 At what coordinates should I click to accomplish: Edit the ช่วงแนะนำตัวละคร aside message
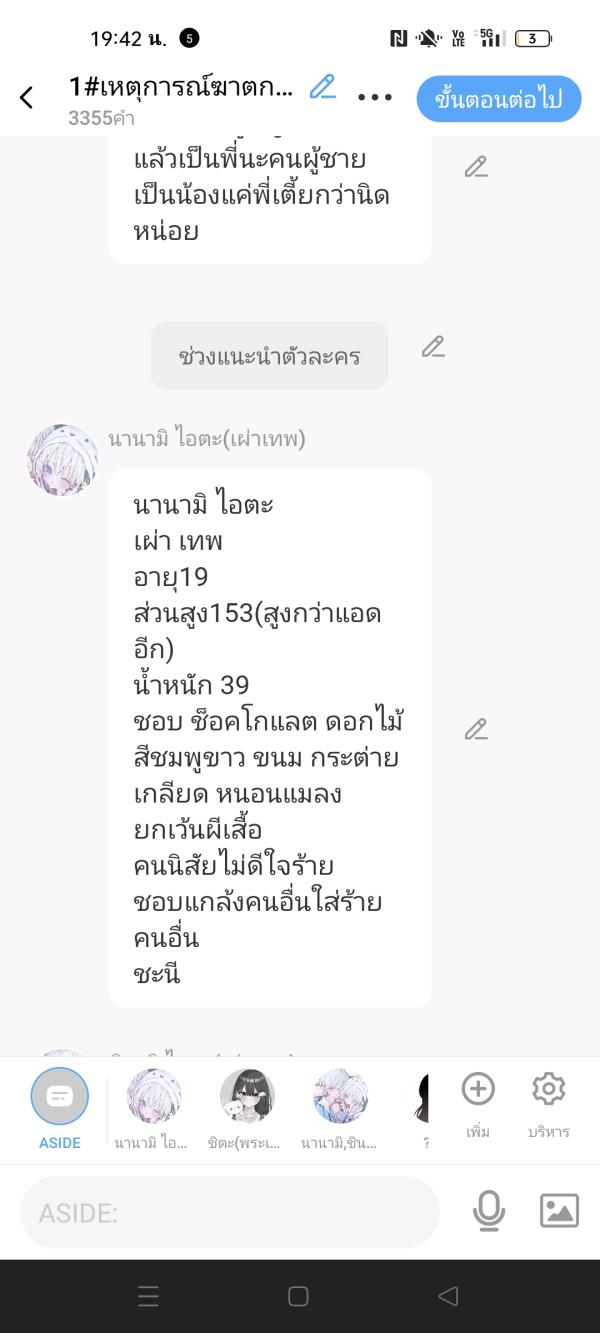[432, 347]
